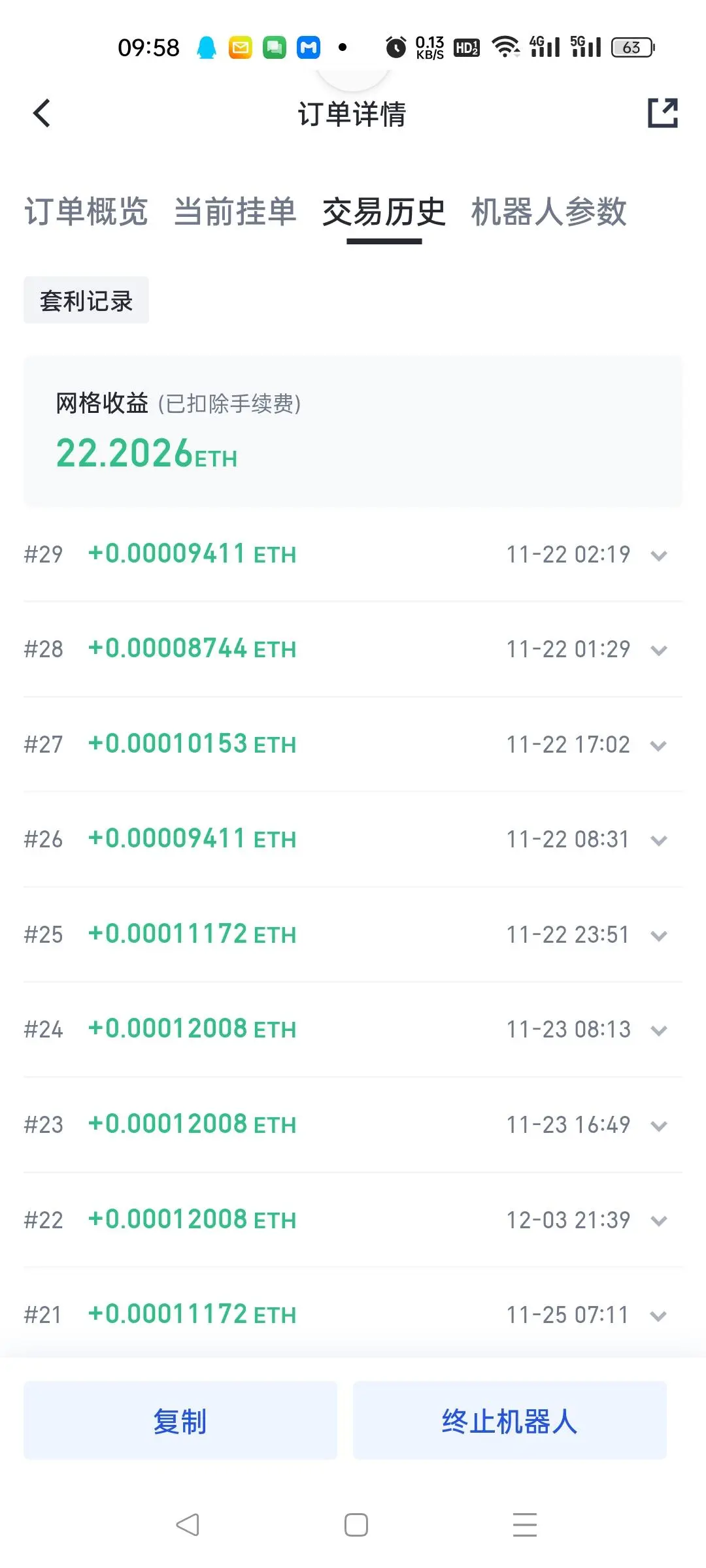Tap the 套利记录 chip

(86, 301)
